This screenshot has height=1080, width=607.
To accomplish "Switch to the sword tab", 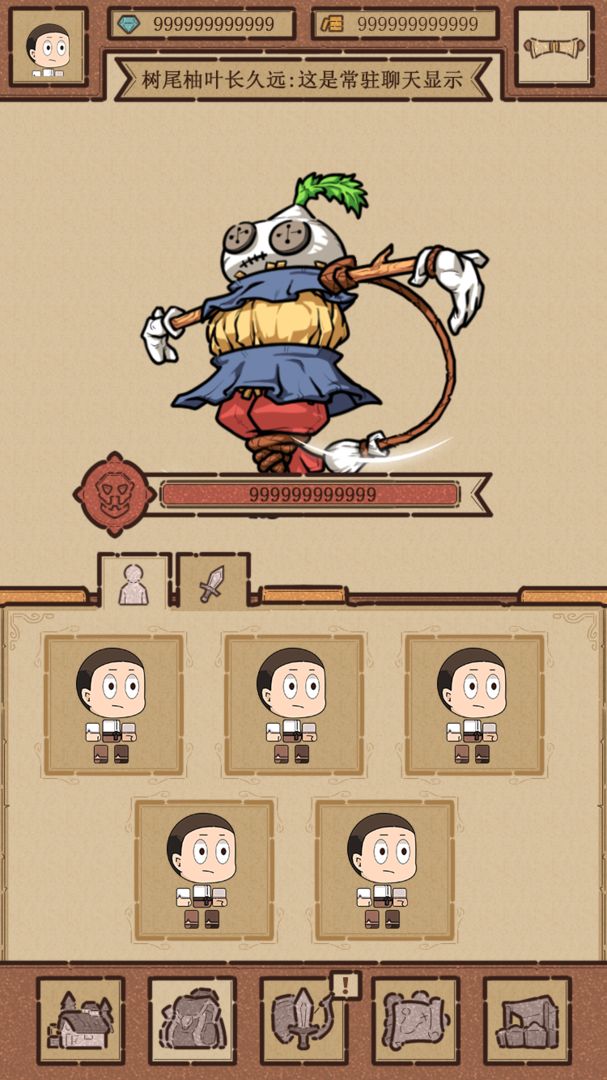I will [x=212, y=583].
